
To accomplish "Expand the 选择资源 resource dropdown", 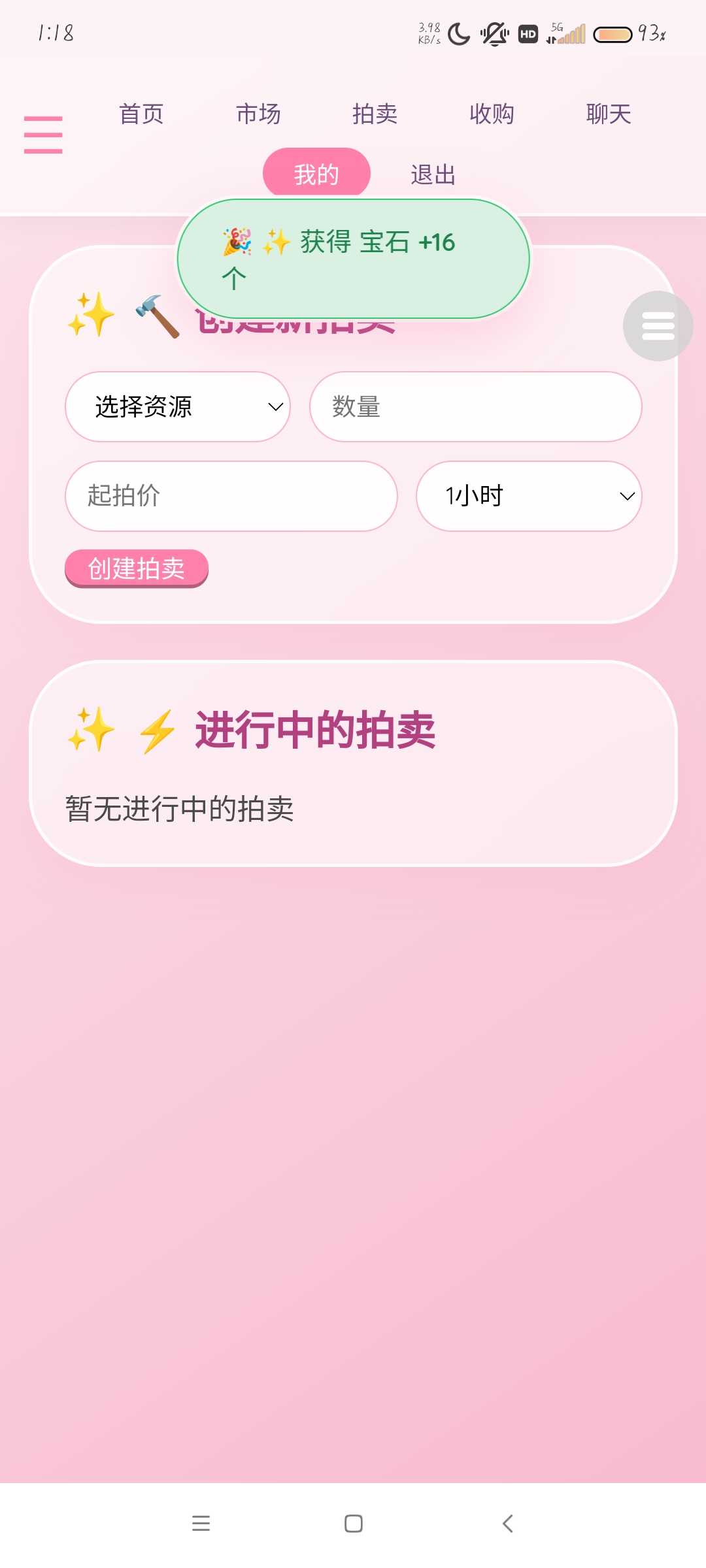I will coord(178,407).
